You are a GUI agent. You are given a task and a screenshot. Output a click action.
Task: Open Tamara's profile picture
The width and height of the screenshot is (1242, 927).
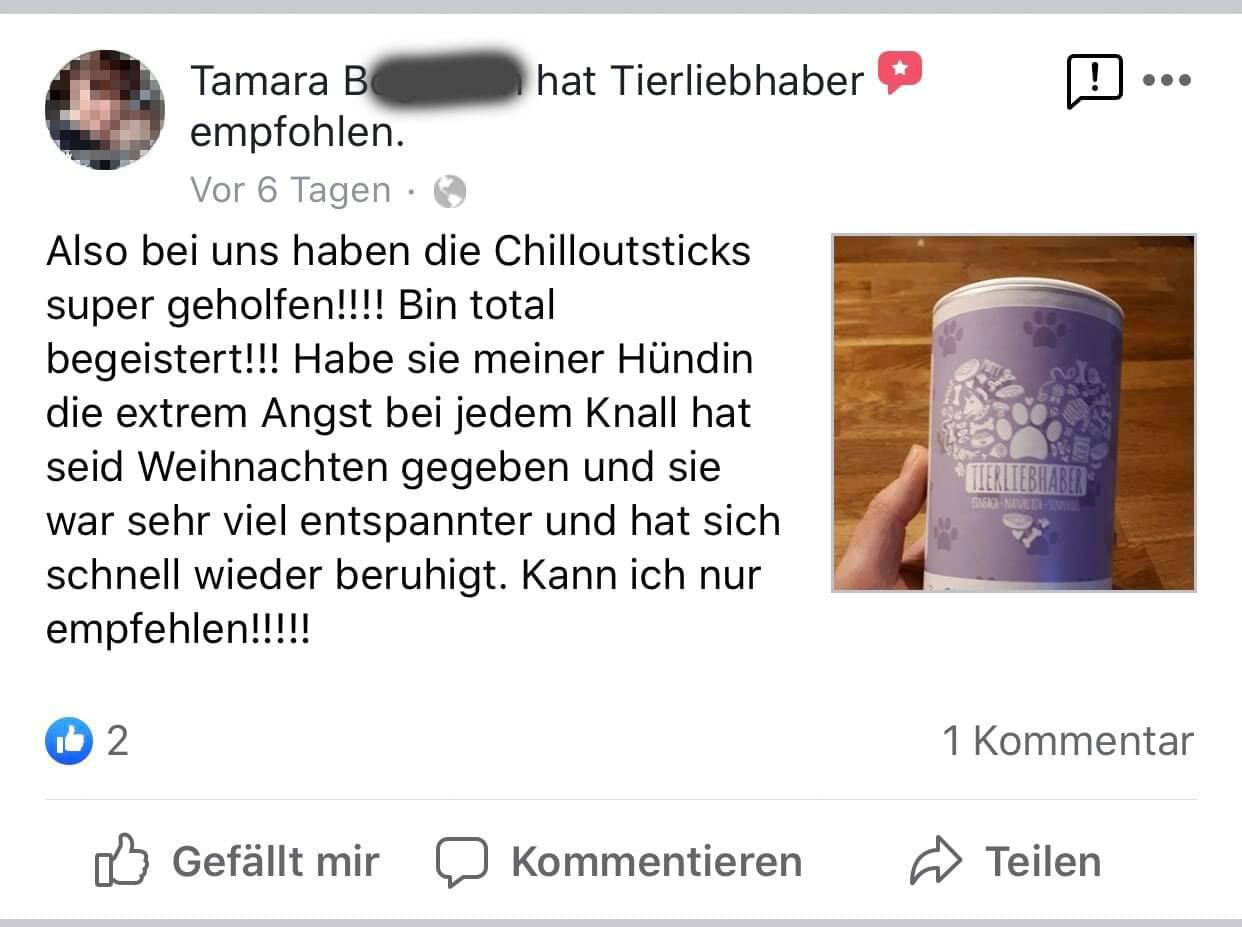104,109
